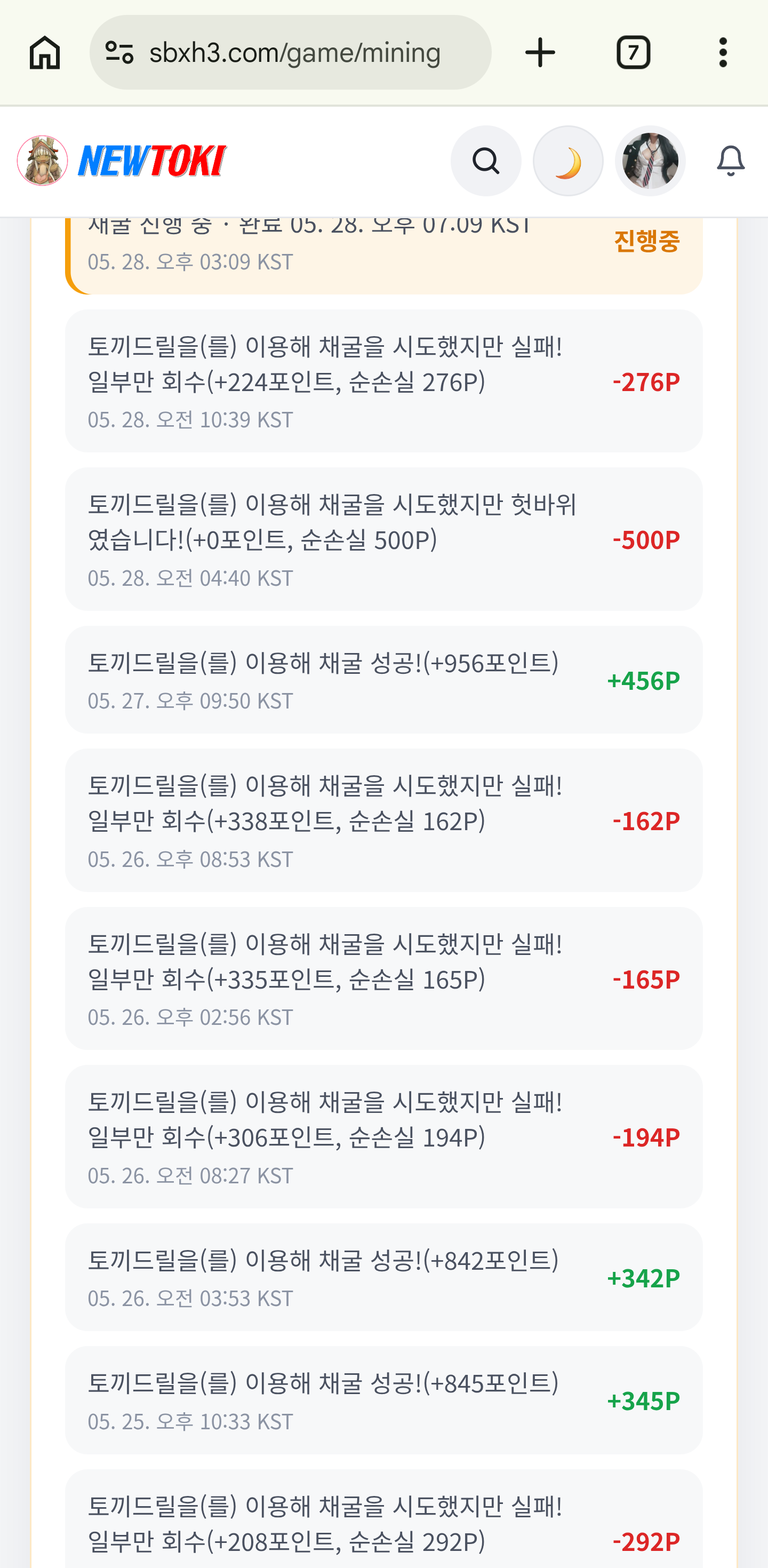This screenshot has height=1568, width=768.
Task: Open the browser overflow menu
Action: tap(723, 52)
